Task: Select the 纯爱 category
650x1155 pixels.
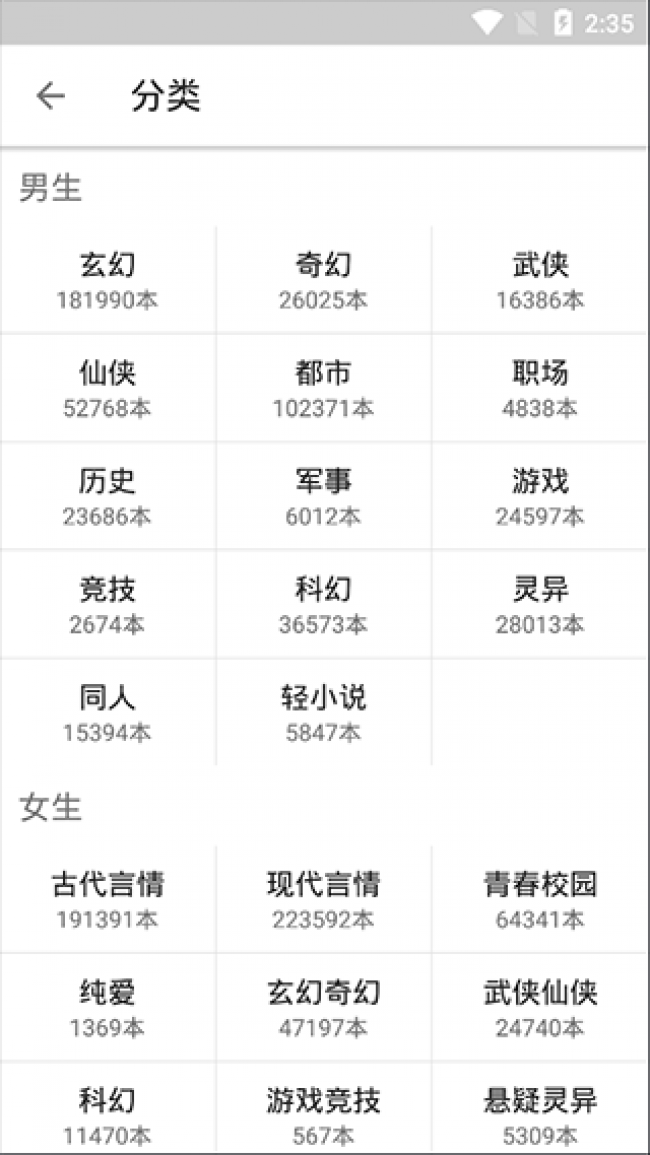Action: tap(108, 1007)
